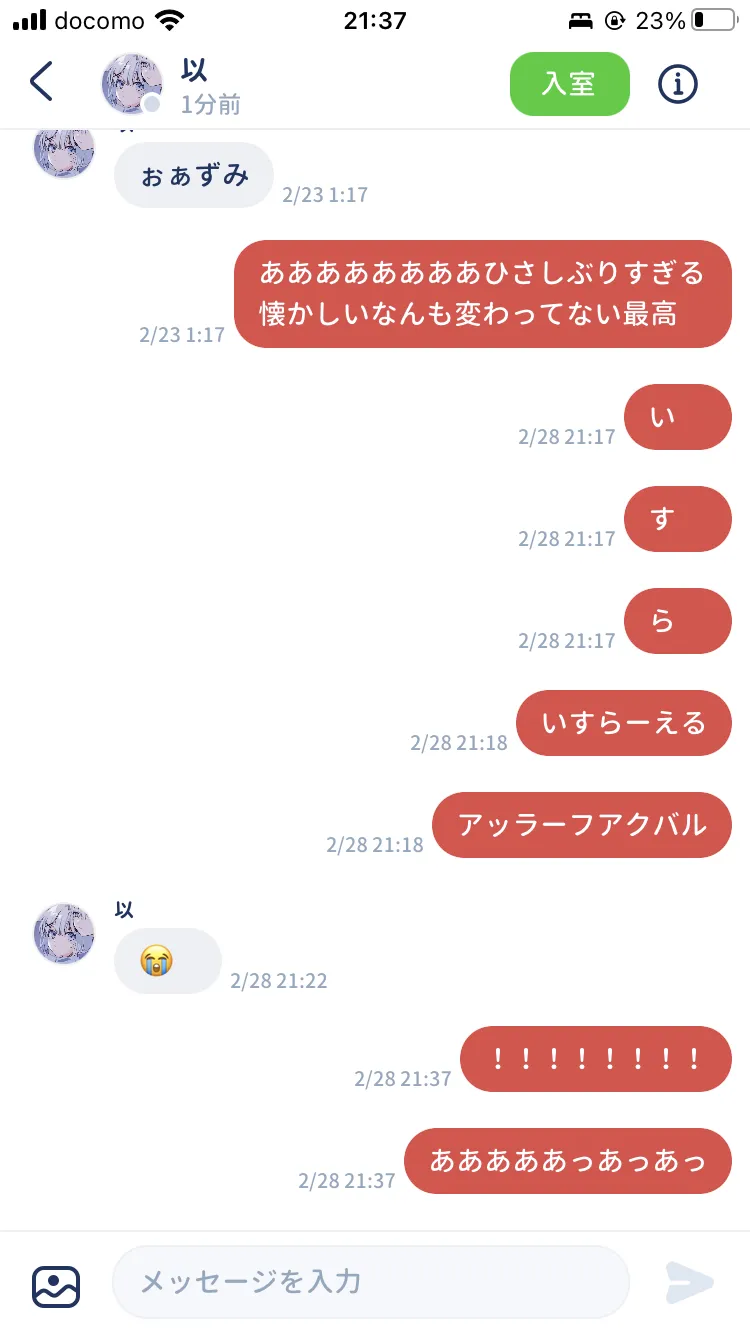Send the message with the arrow icon
The height and width of the screenshot is (1334, 750).
[x=689, y=1283]
